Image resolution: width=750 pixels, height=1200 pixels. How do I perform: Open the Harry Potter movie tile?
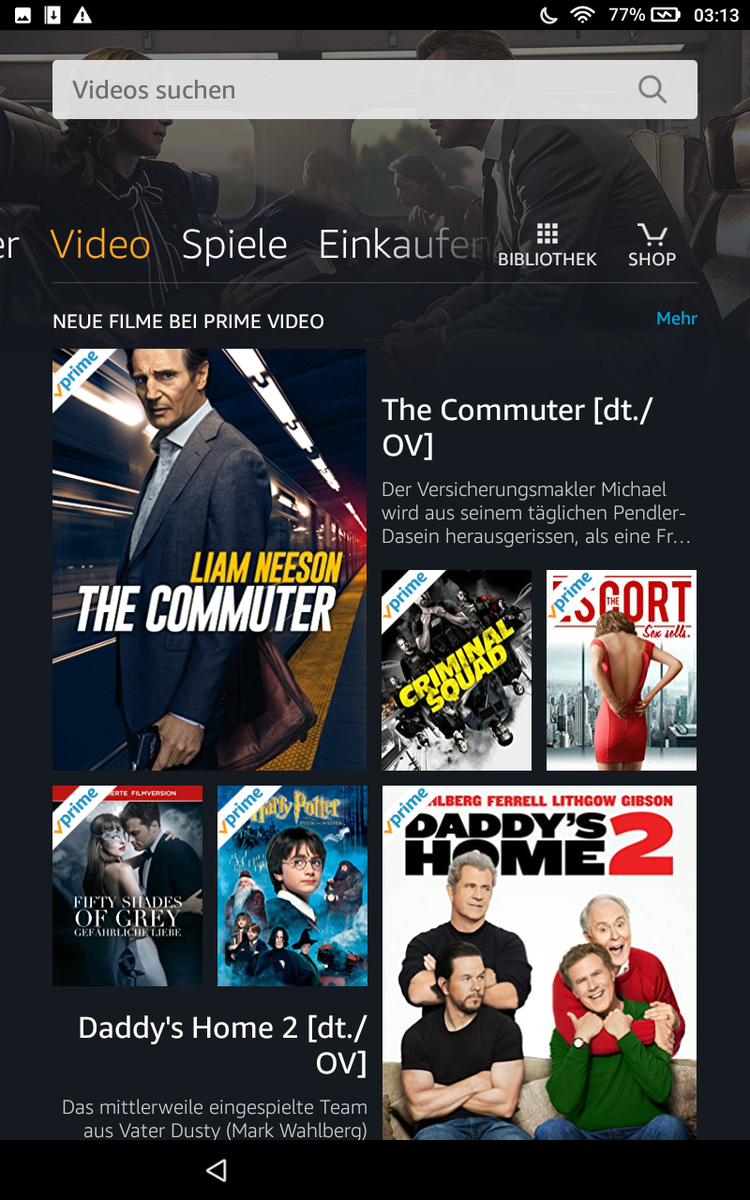(292, 885)
